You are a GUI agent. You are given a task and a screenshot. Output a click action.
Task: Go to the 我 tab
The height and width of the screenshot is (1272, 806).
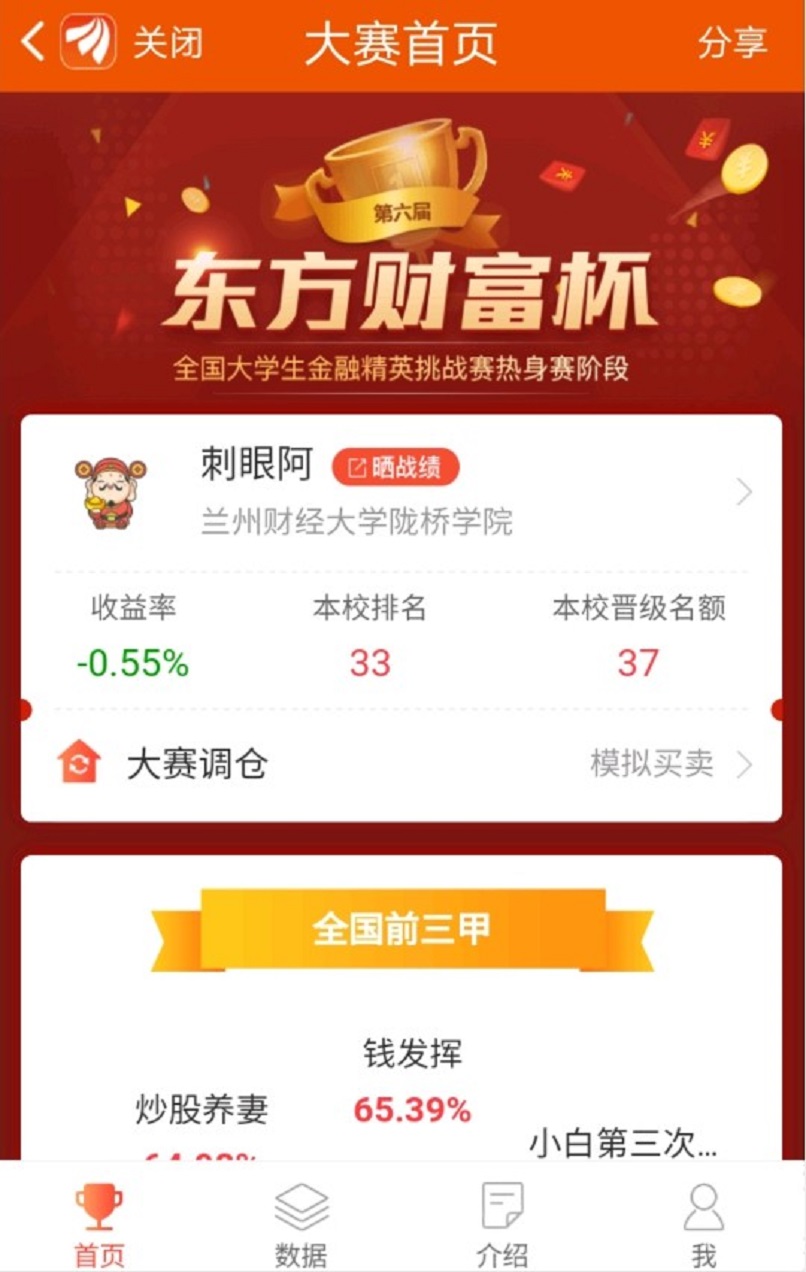tap(704, 1224)
